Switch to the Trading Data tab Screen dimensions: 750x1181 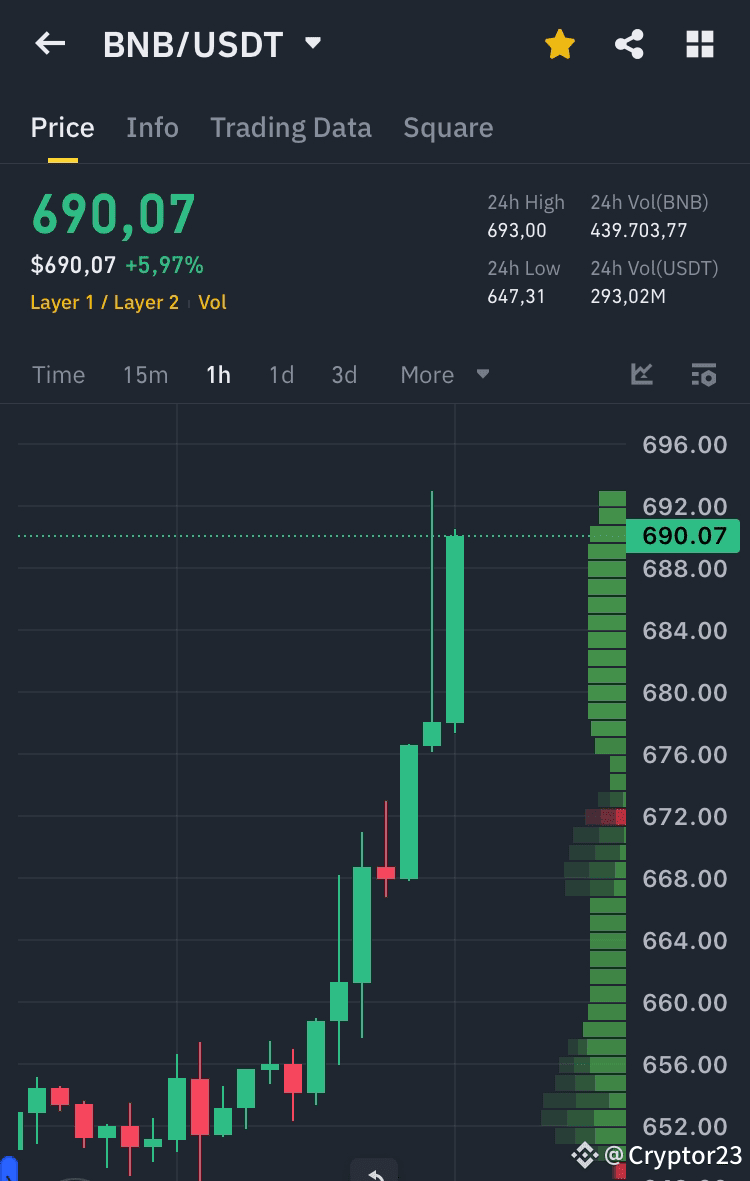click(x=291, y=127)
